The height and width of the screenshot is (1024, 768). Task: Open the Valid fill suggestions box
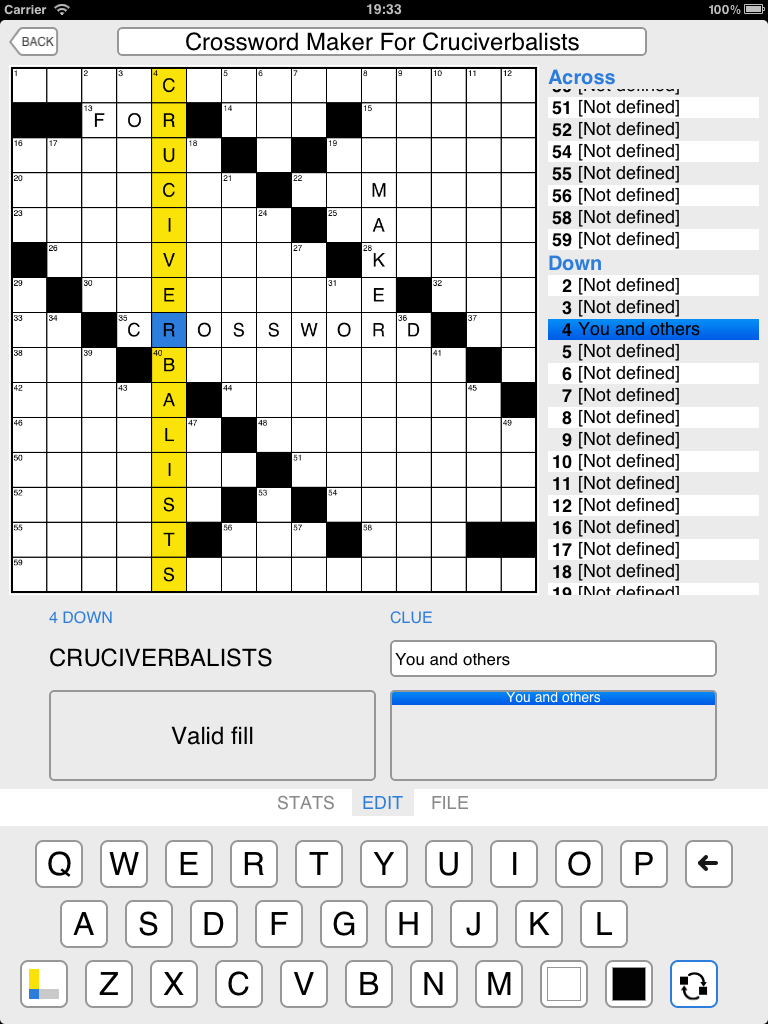[212, 736]
